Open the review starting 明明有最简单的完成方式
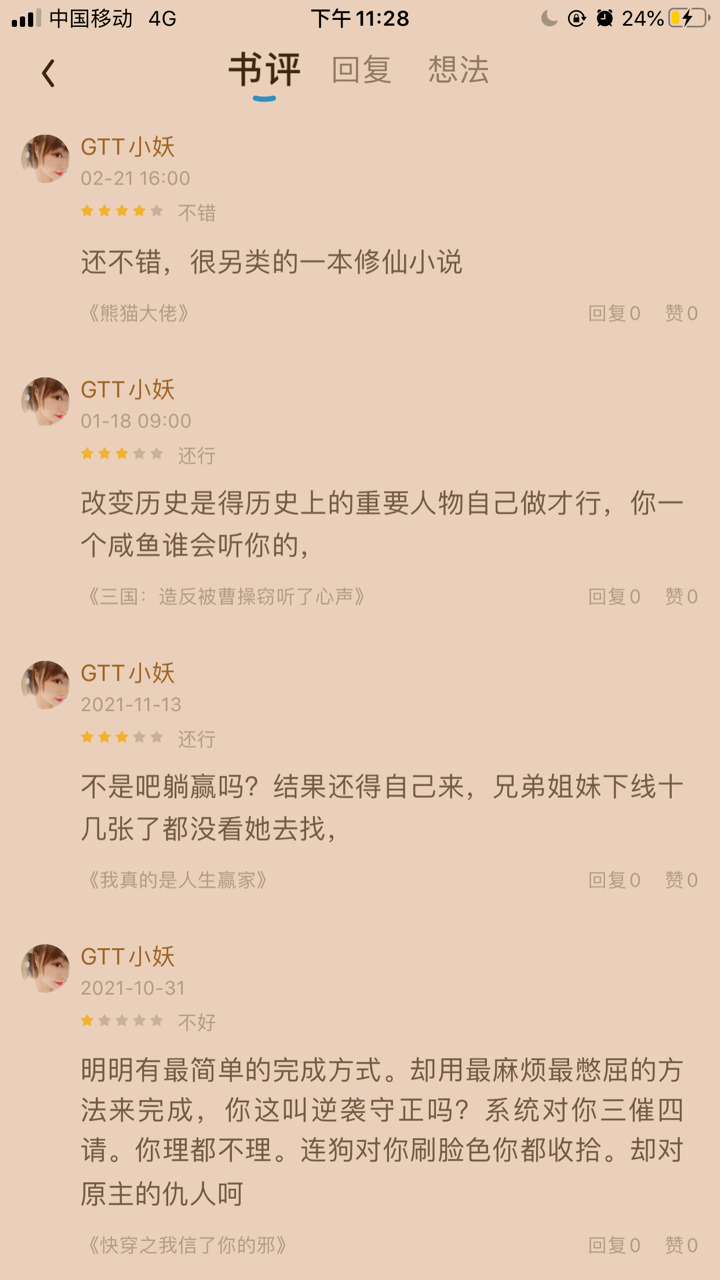The image size is (720, 1280). [381, 1130]
